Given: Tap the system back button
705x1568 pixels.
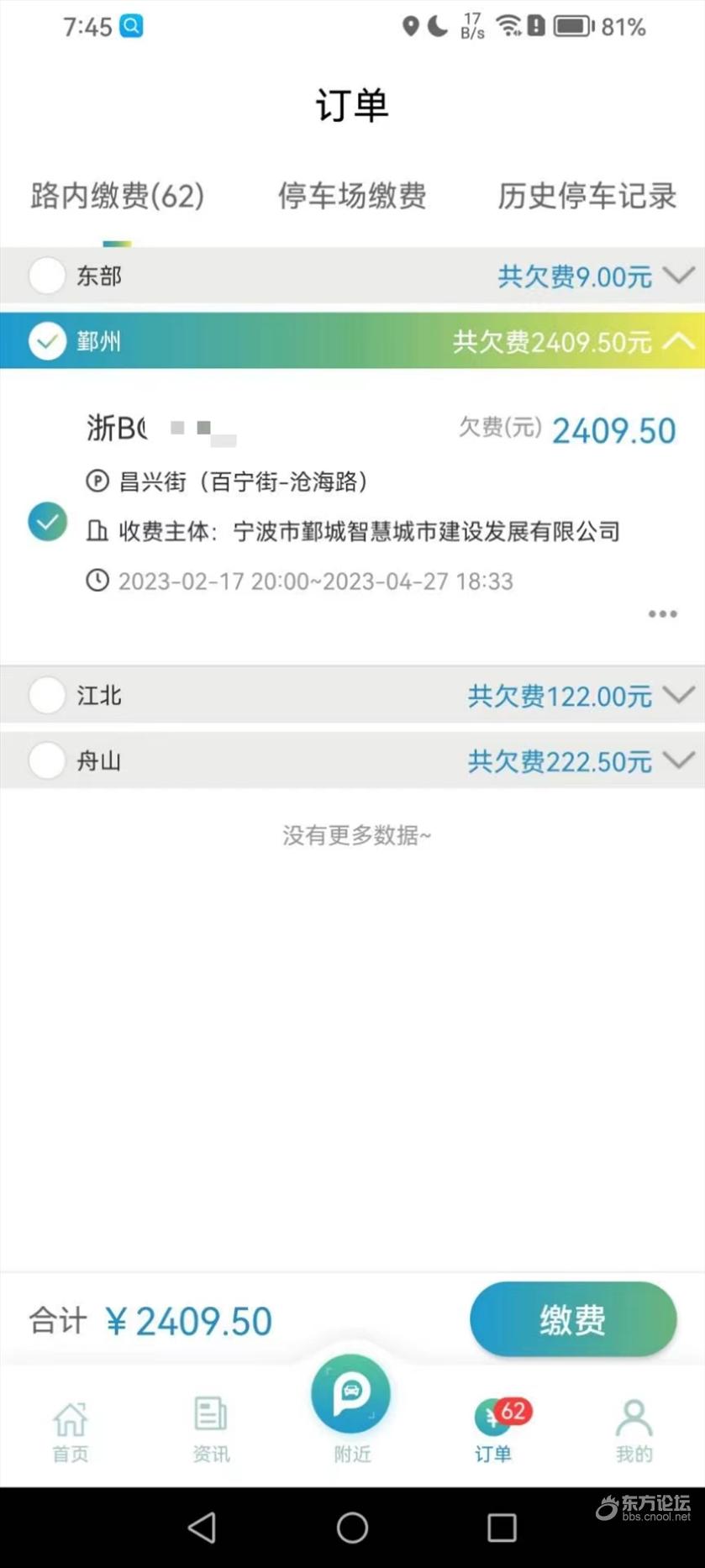Looking at the screenshot, I should click(203, 1528).
